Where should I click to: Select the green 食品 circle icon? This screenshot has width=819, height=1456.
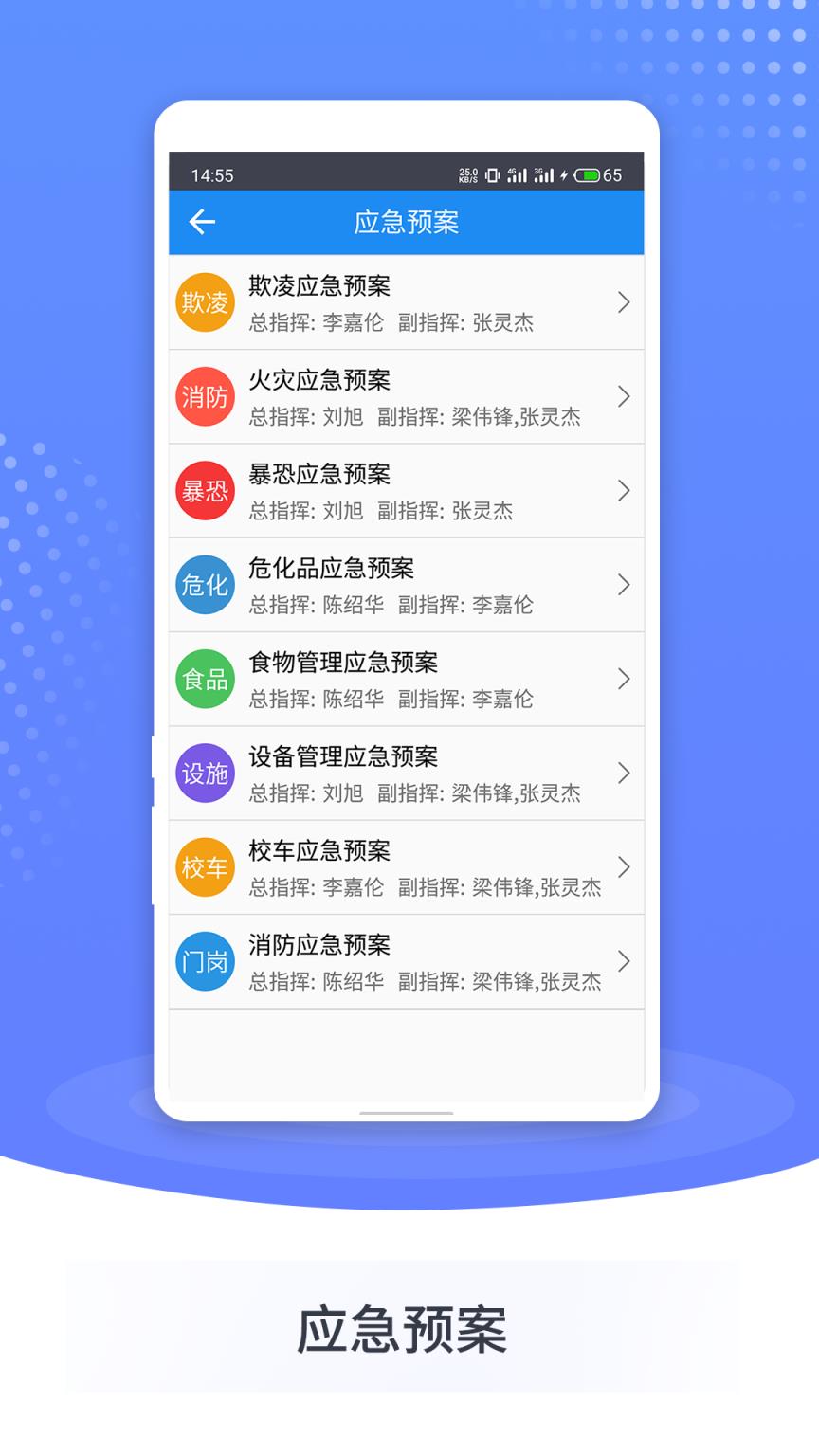point(205,679)
